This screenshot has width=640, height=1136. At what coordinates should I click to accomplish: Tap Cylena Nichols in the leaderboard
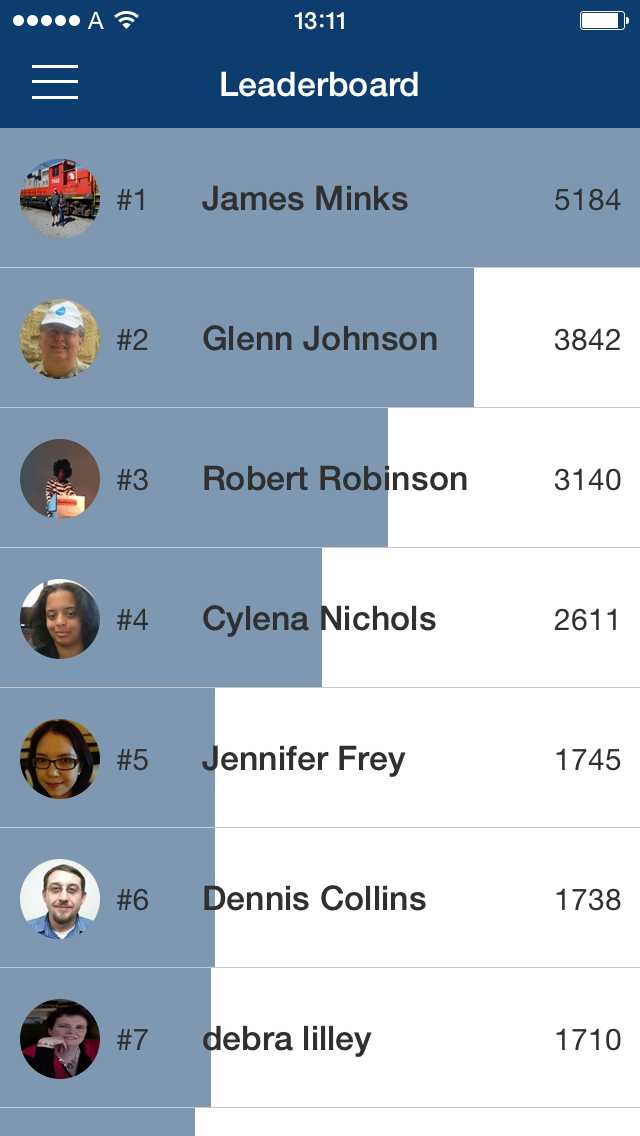(319, 619)
